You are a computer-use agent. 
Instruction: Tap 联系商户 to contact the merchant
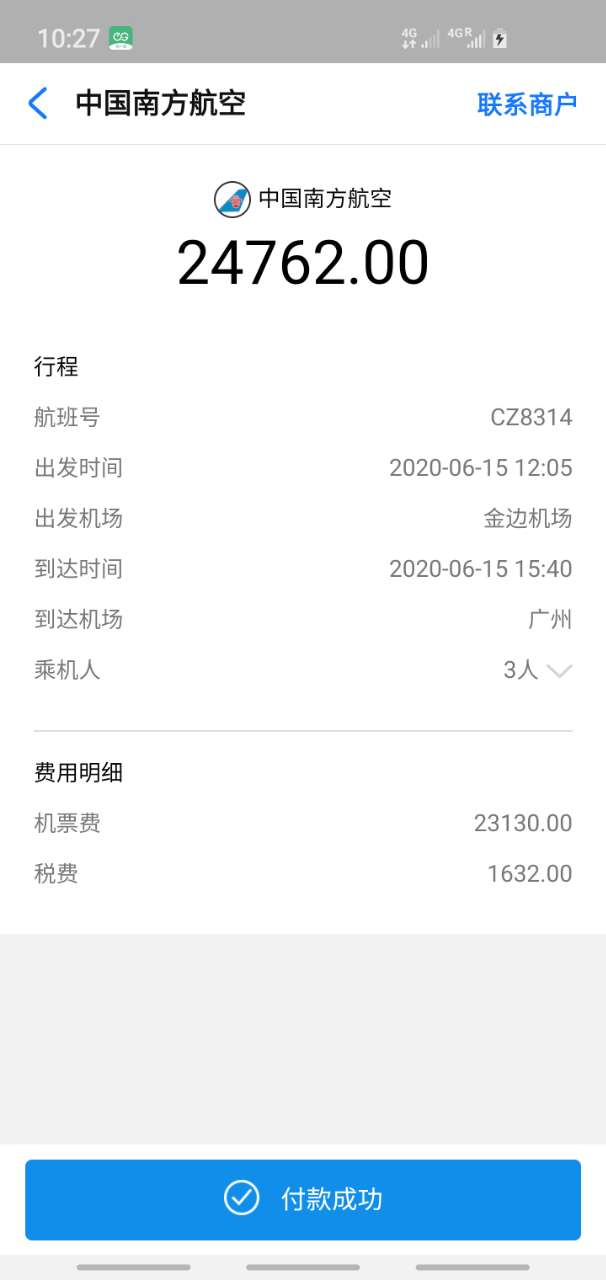click(x=526, y=104)
